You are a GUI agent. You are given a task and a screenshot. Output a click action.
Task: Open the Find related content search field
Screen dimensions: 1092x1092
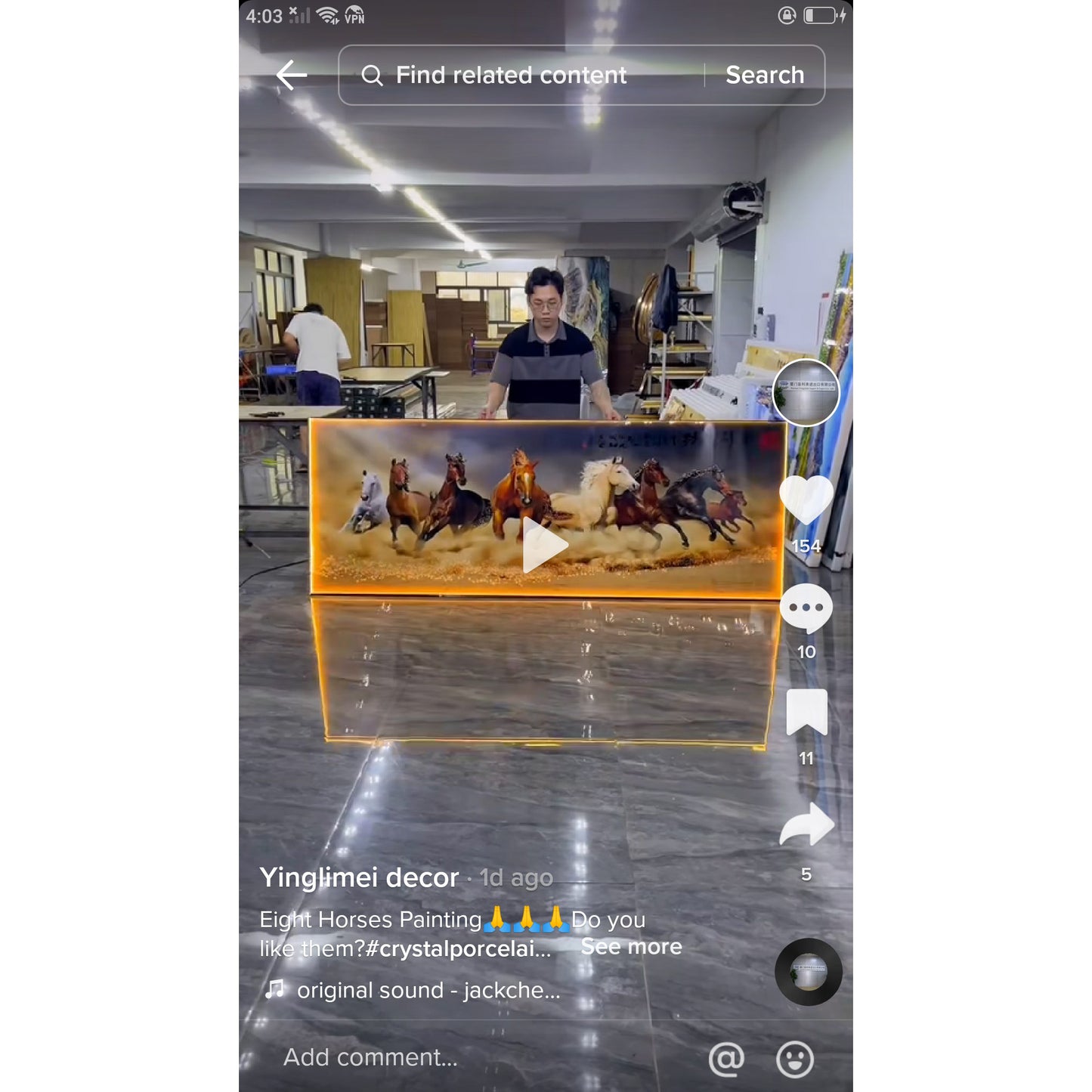(511, 75)
